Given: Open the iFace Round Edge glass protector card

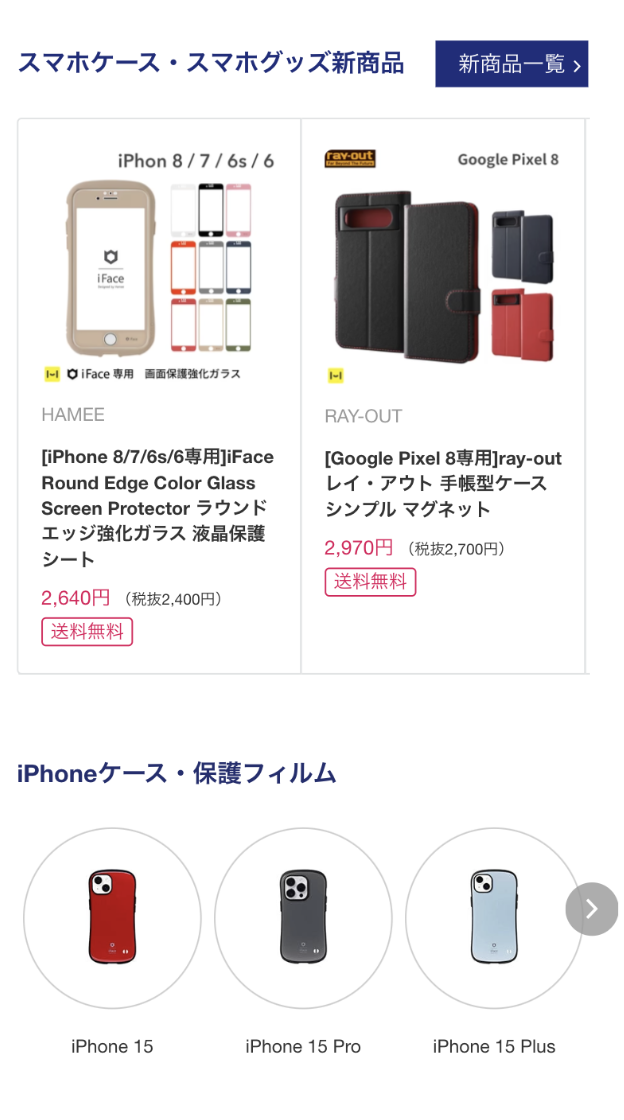Looking at the screenshot, I should coord(159,395).
